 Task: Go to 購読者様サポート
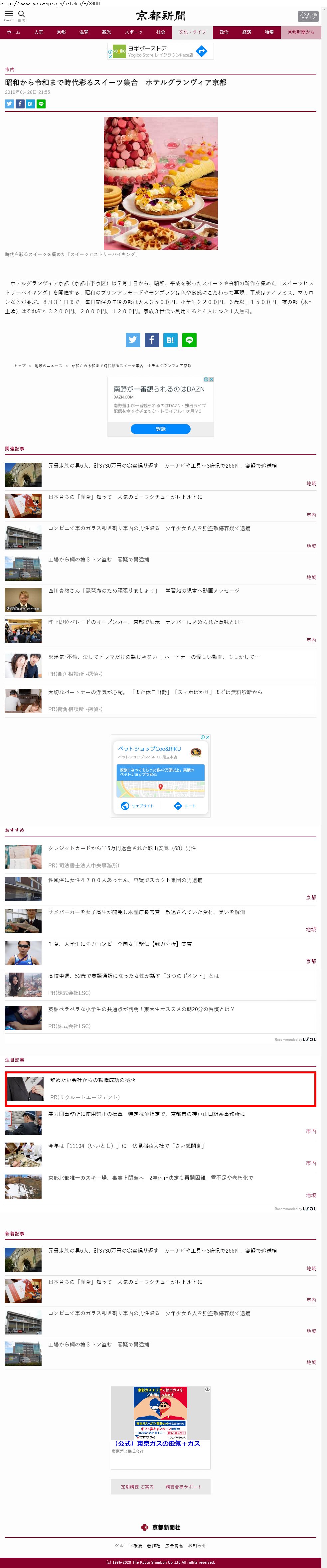click(183, 1487)
